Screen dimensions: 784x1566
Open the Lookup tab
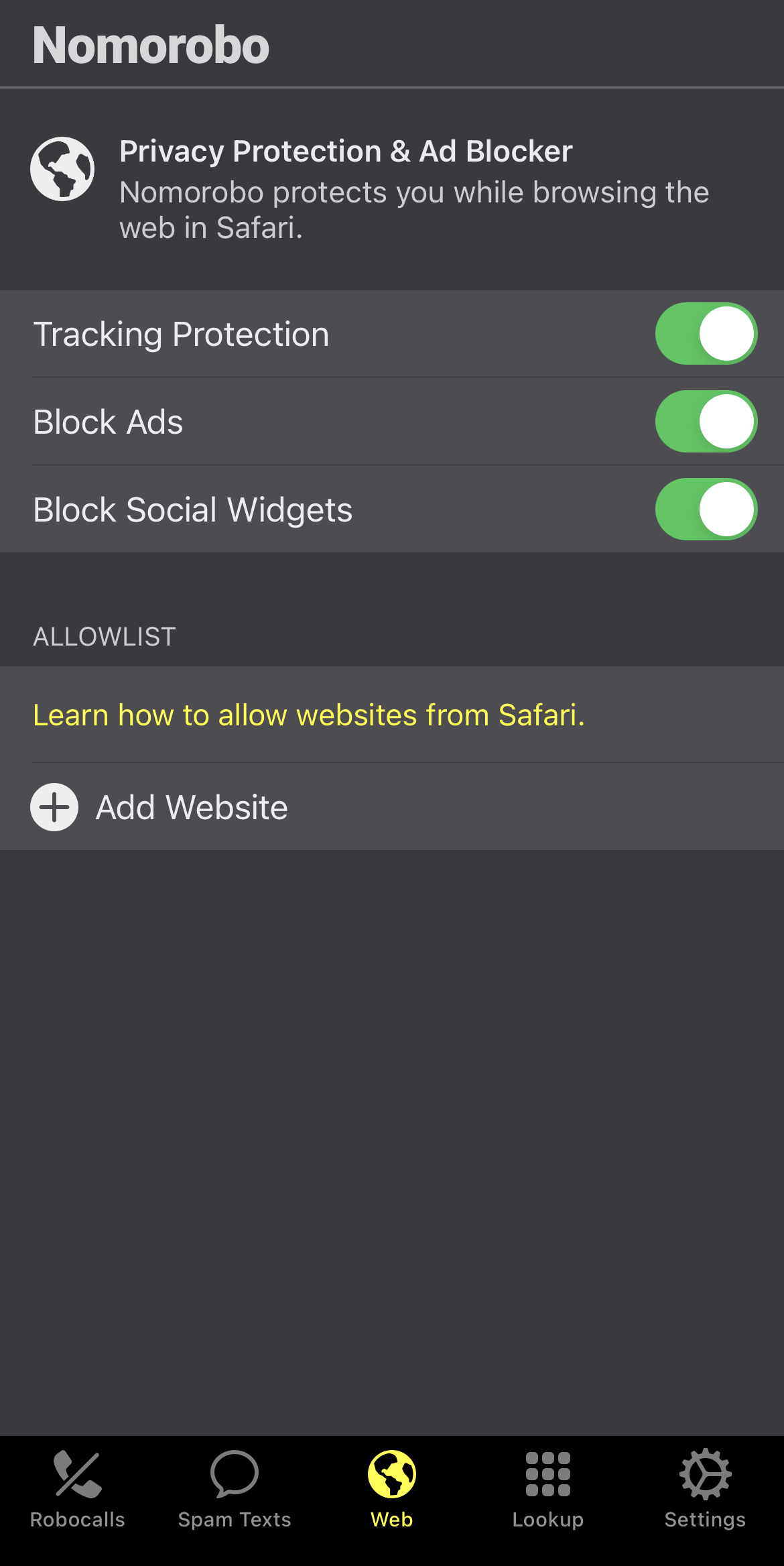[548, 1490]
